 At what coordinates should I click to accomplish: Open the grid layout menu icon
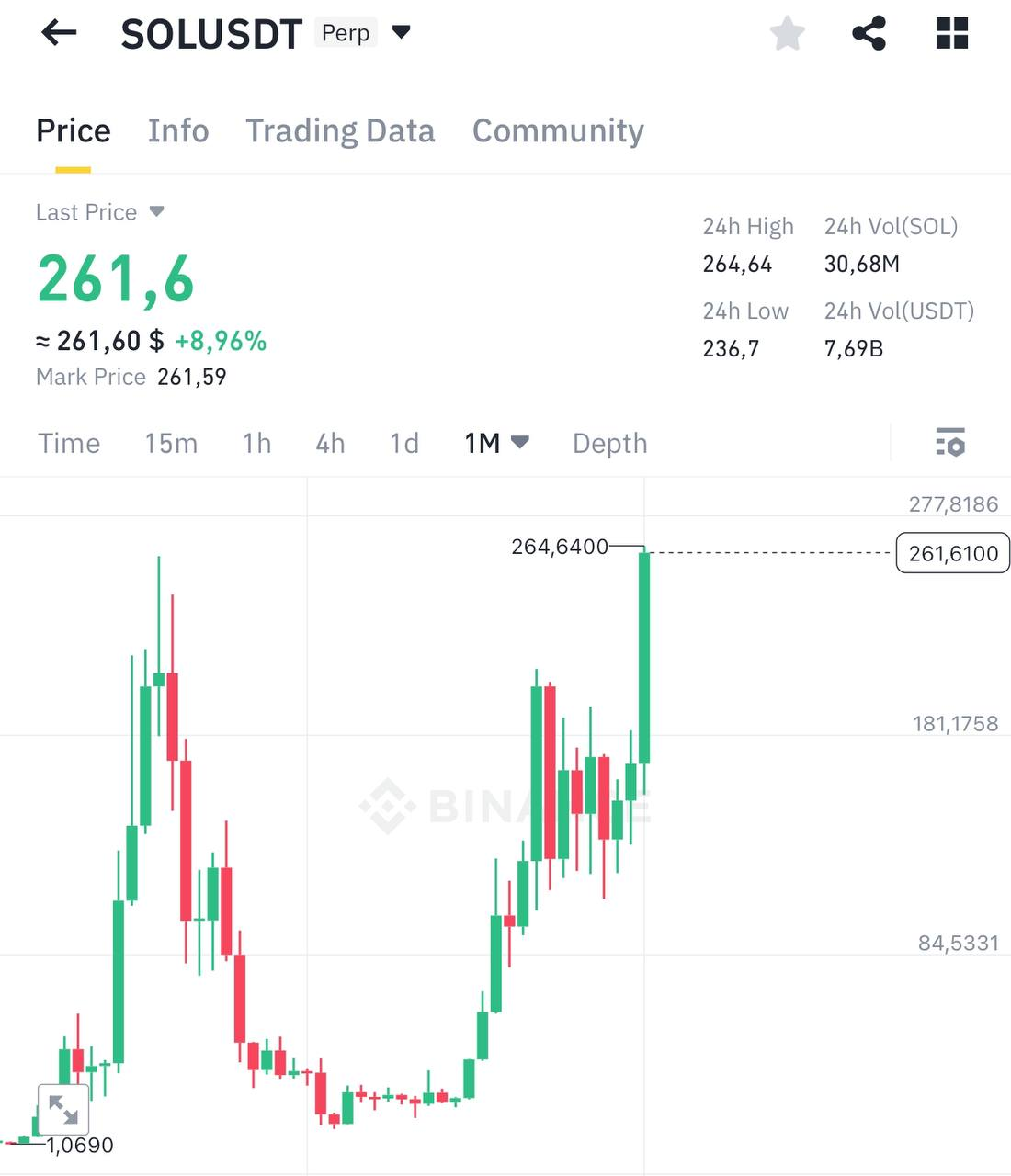pyautogui.click(x=951, y=34)
